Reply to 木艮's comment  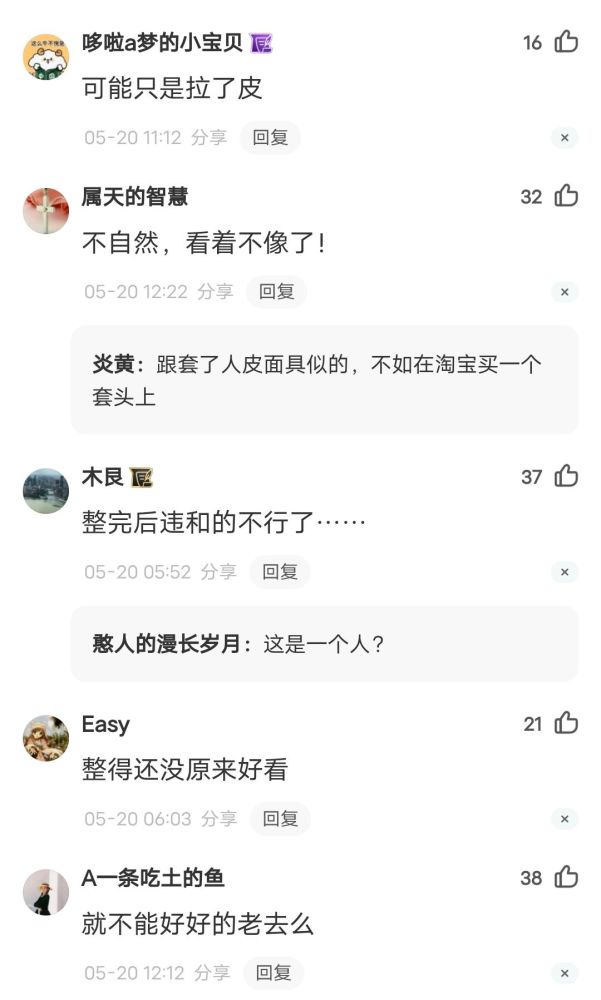coord(279,571)
